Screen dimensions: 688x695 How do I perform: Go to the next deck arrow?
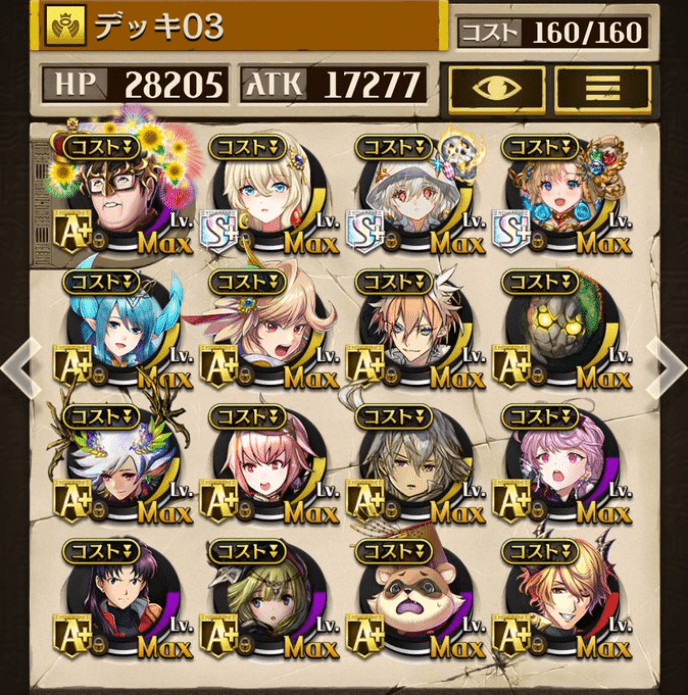(667, 367)
